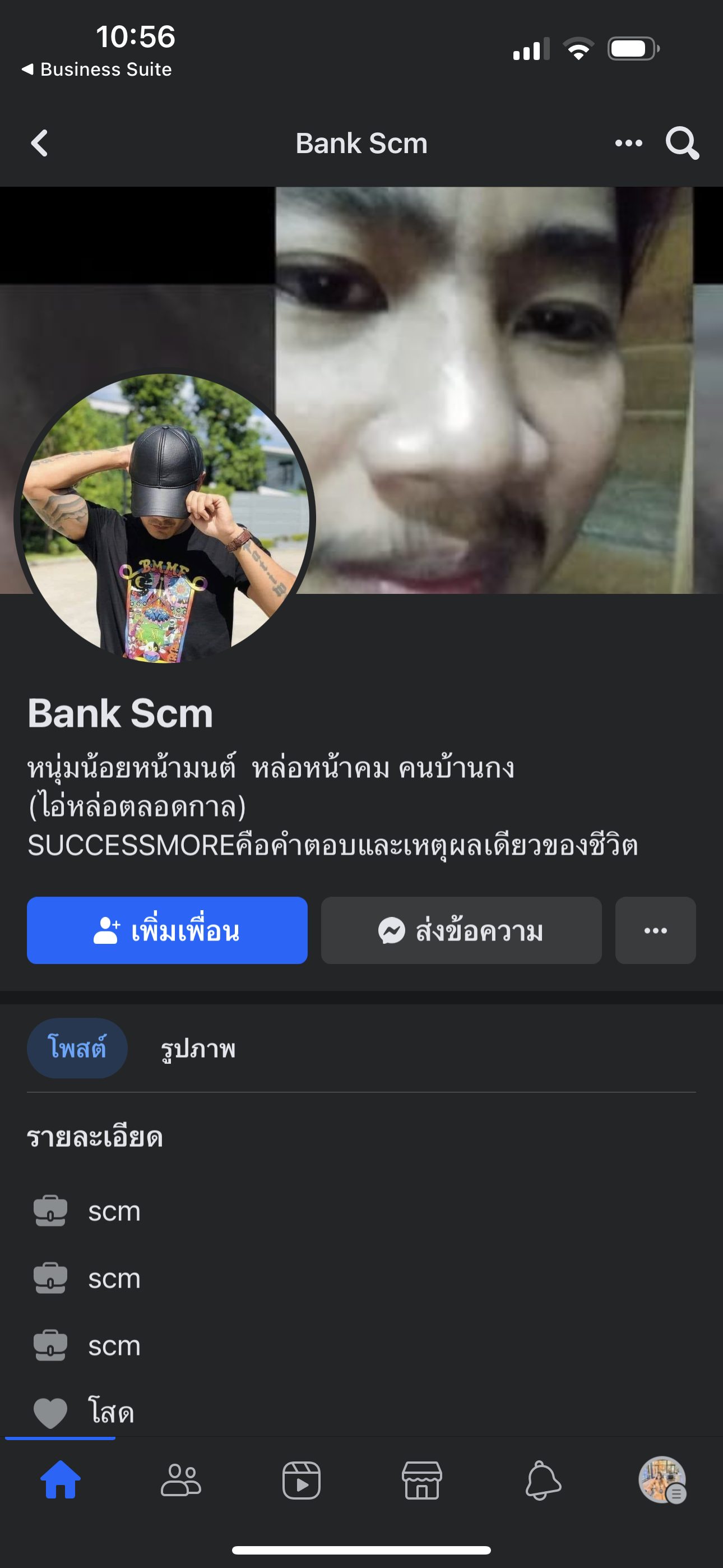View Bank Scm's cover photo

click(499, 390)
